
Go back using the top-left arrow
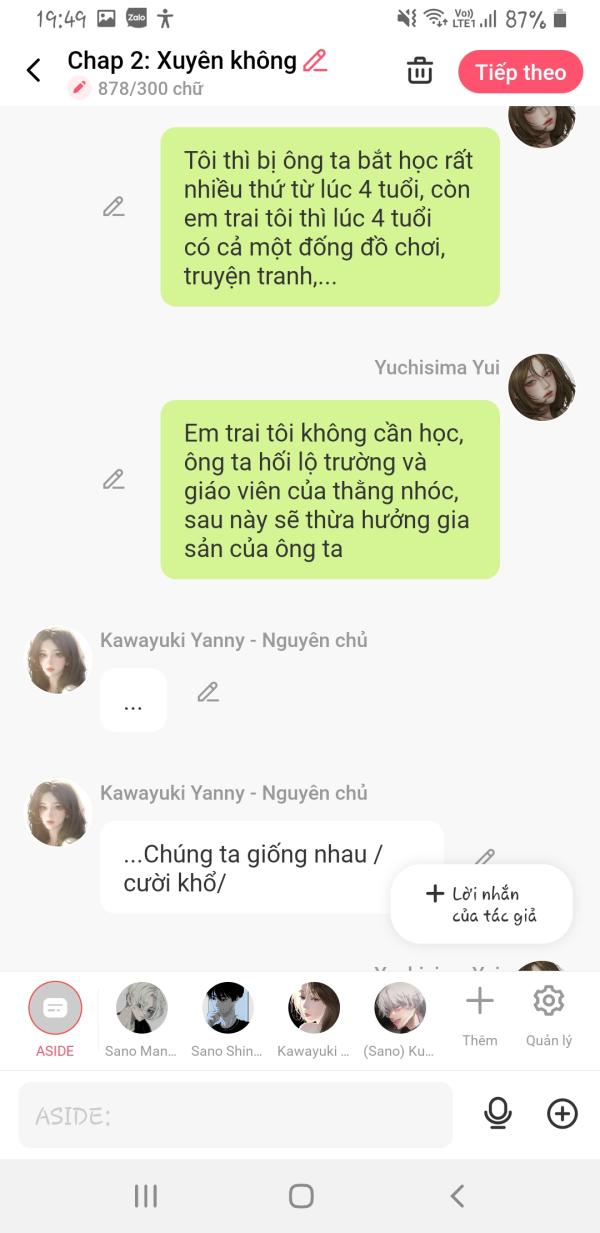[x=34, y=70]
